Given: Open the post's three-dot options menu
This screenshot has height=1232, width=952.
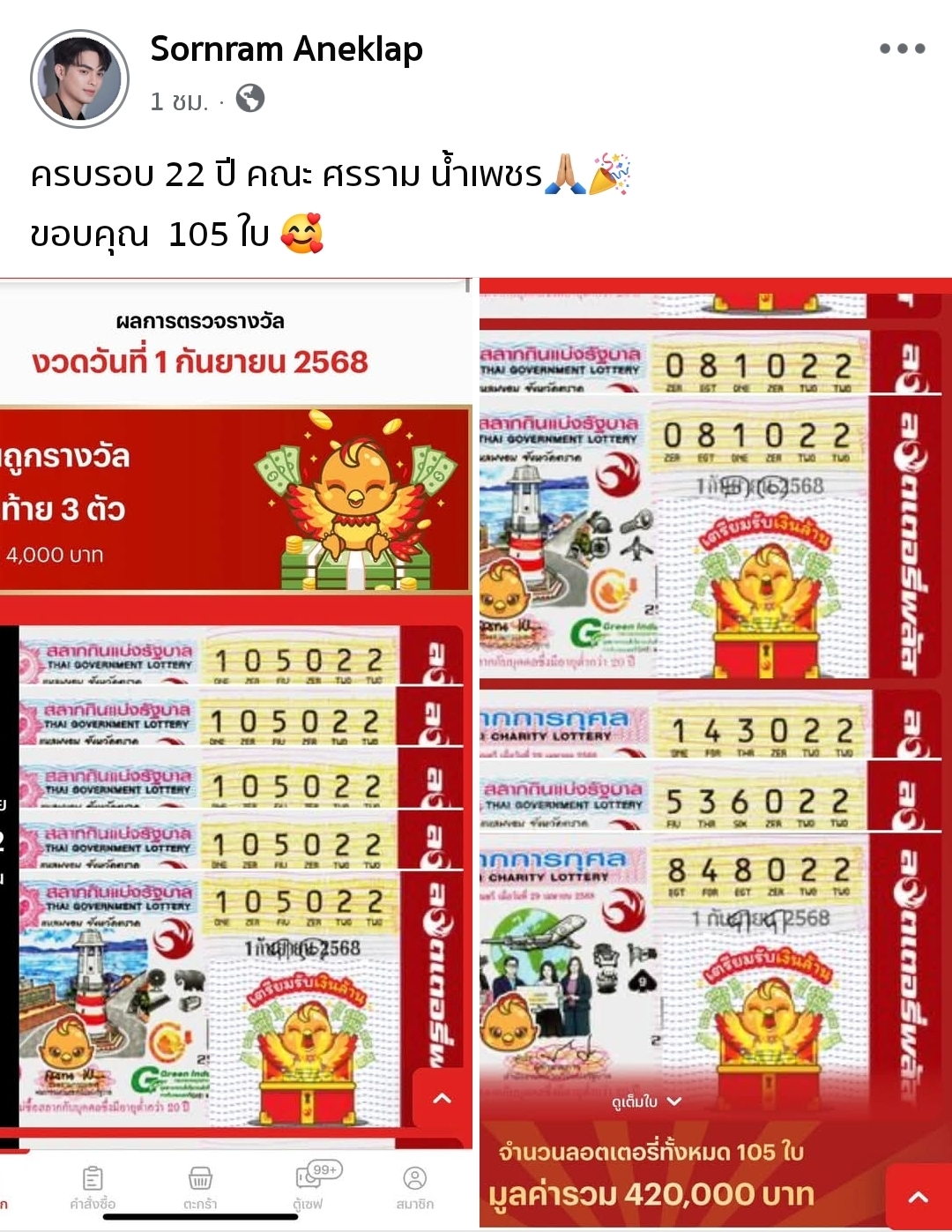Looking at the screenshot, I should point(902,49).
